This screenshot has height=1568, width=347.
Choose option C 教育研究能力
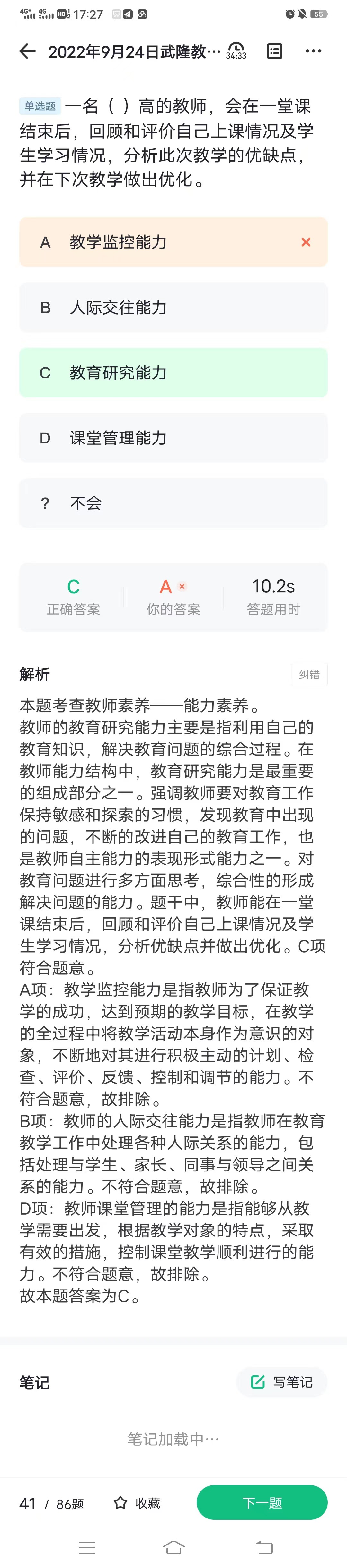tap(173, 372)
